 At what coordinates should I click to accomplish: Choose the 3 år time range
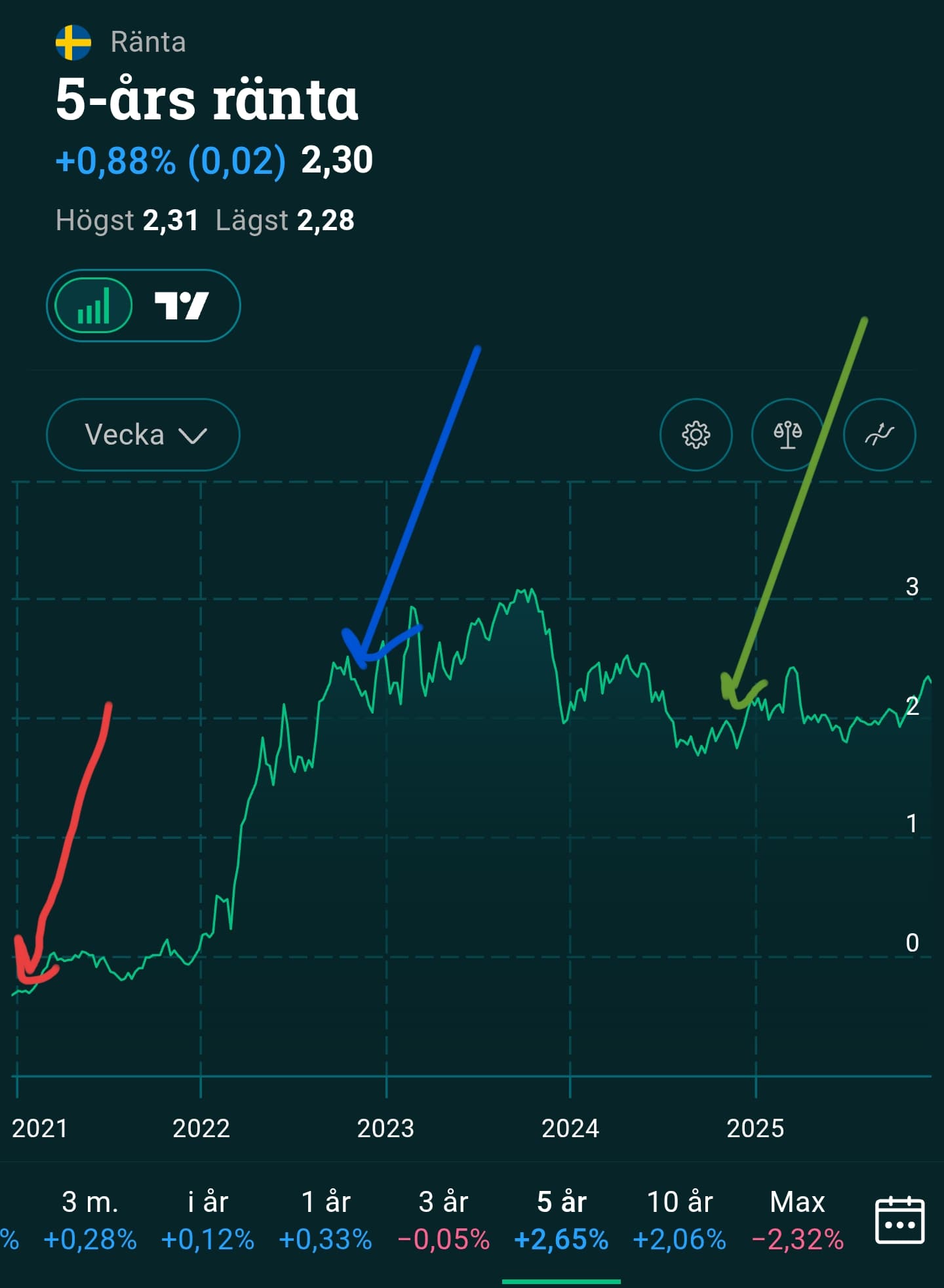pyautogui.click(x=444, y=1220)
